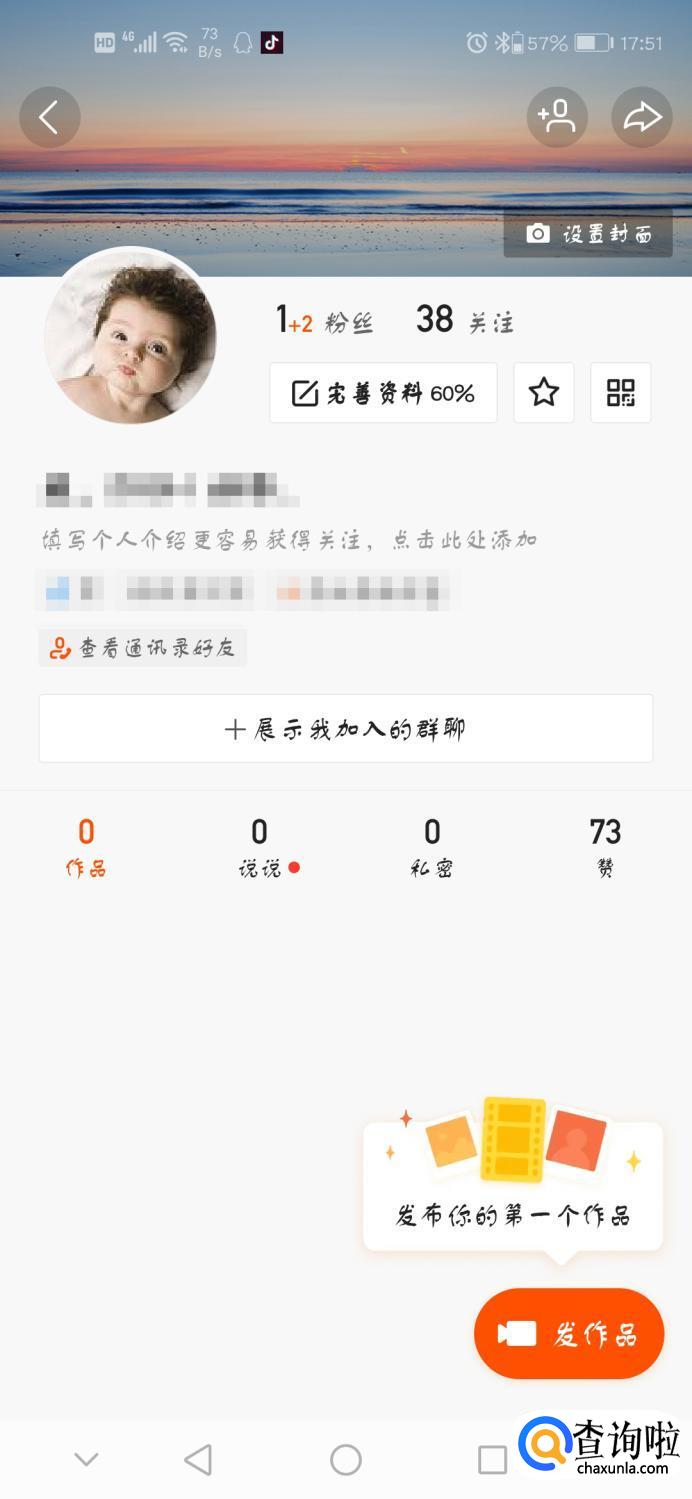Switch to the 作品 tab

tap(86, 846)
